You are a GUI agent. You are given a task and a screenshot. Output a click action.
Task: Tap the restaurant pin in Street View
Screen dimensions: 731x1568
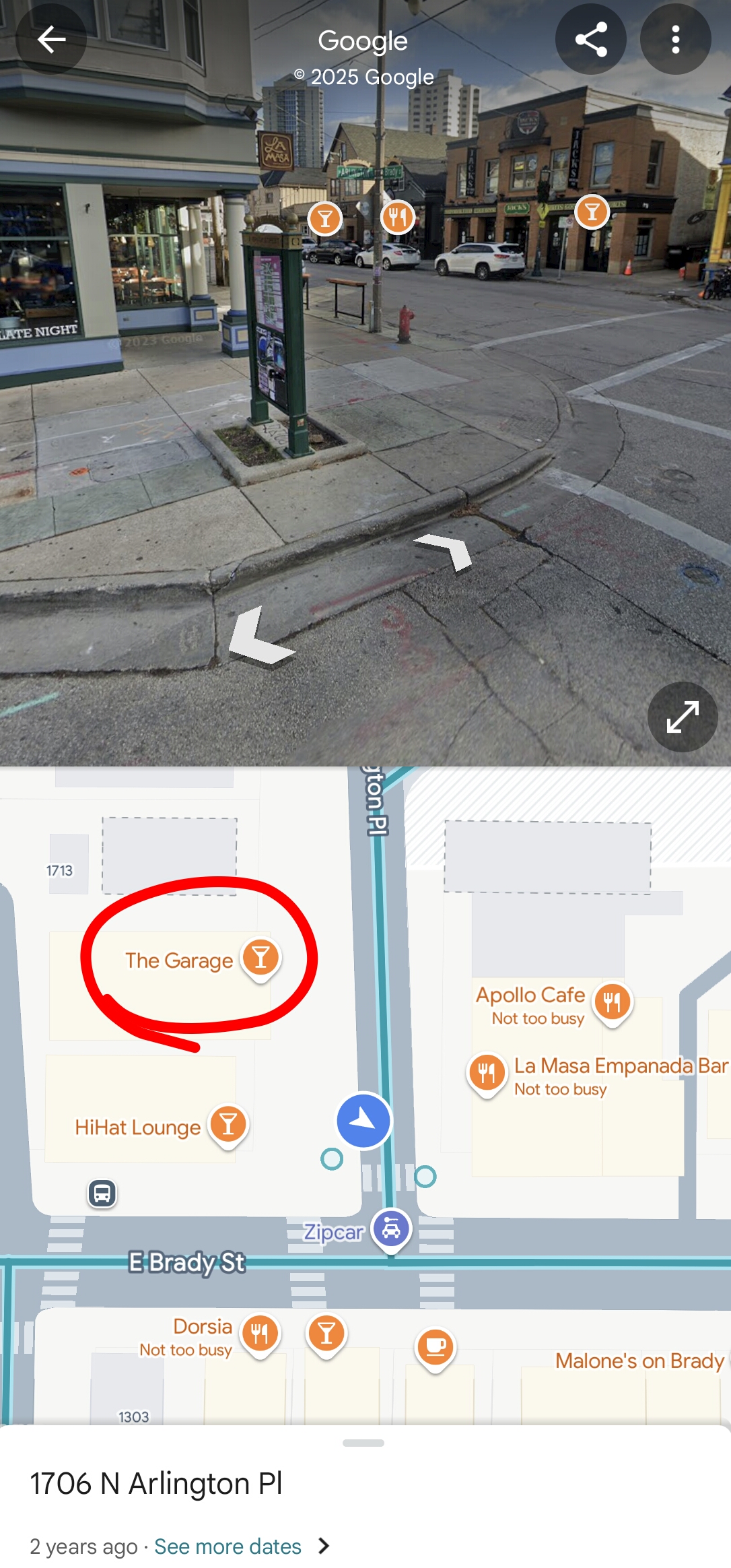pos(398,217)
